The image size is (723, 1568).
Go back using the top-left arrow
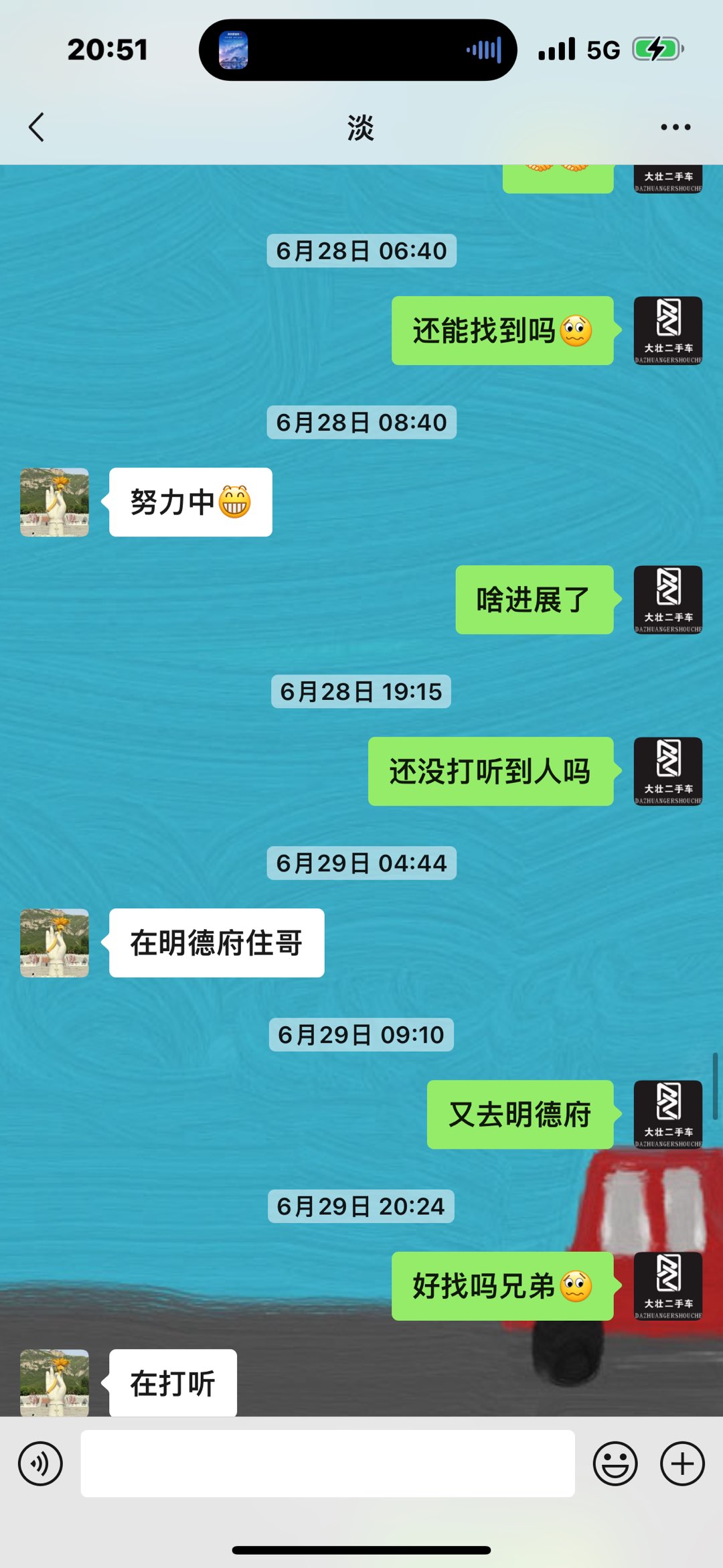click(x=37, y=127)
